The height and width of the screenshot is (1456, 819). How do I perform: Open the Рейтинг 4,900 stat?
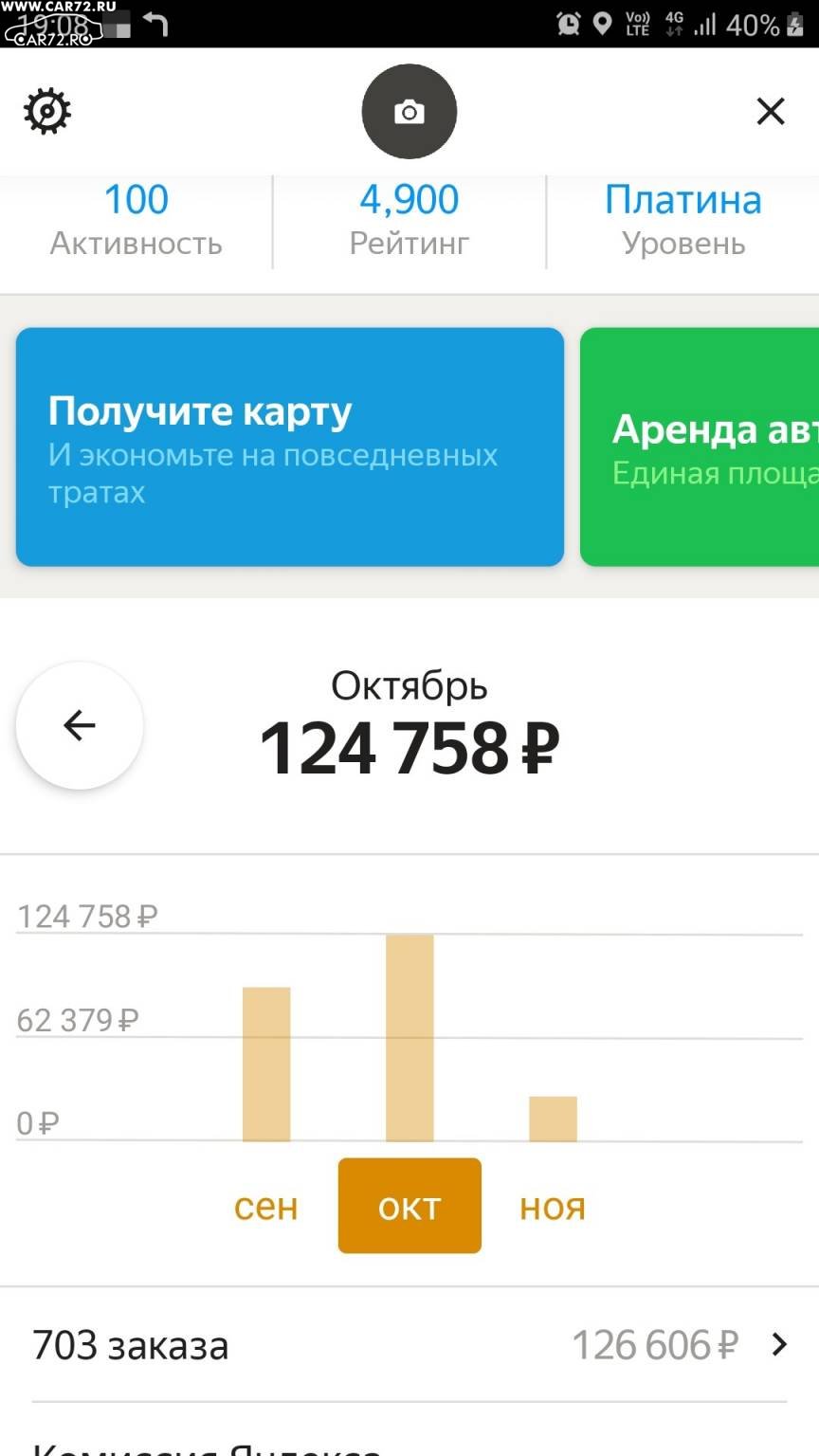click(409, 220)
